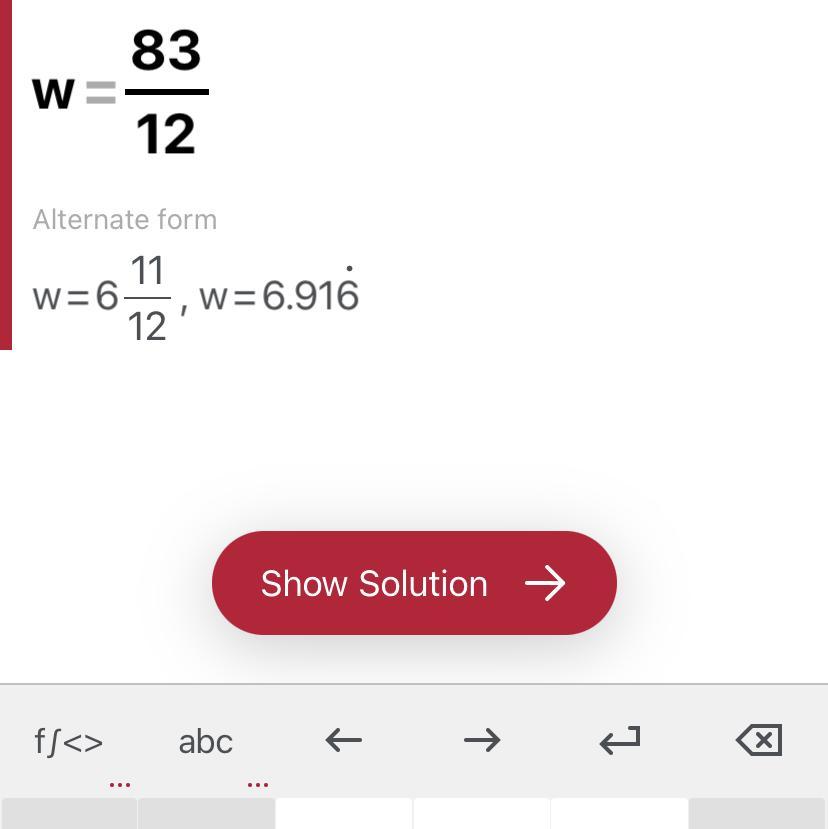Delete with the backspace key

[x=758, y=740]
